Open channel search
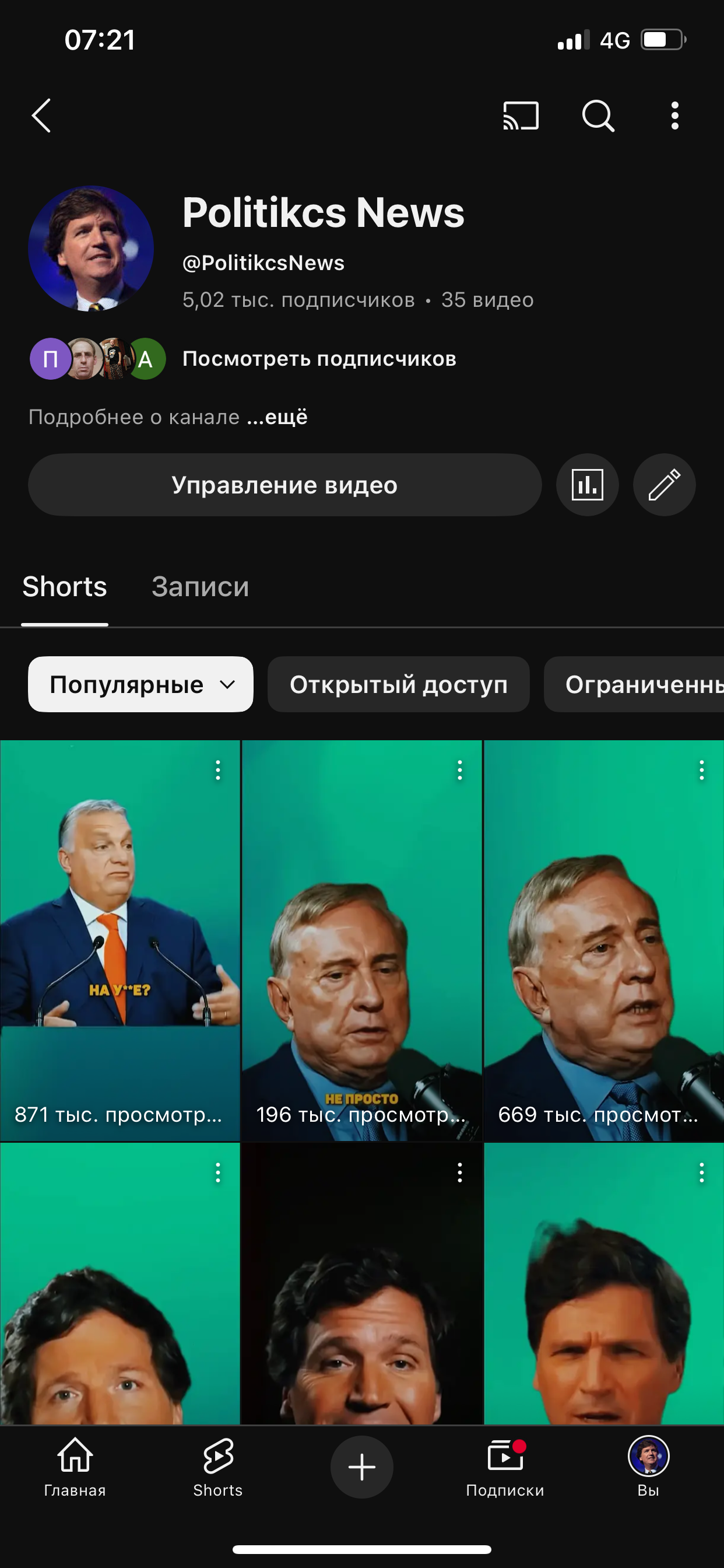Image resolution: width=724 pixels, height=1568 pixels. 598,116
